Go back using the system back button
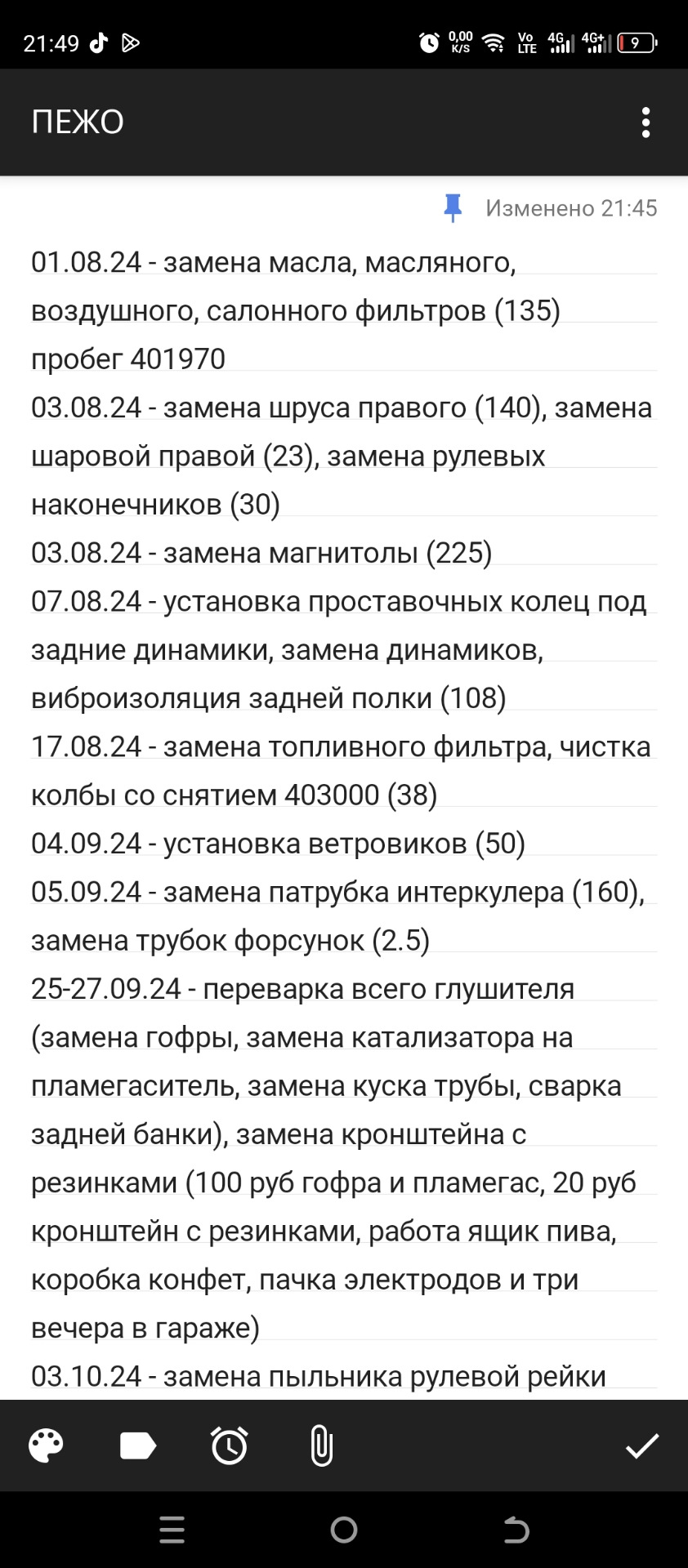688x1568 pixels. pos(516,1530)
